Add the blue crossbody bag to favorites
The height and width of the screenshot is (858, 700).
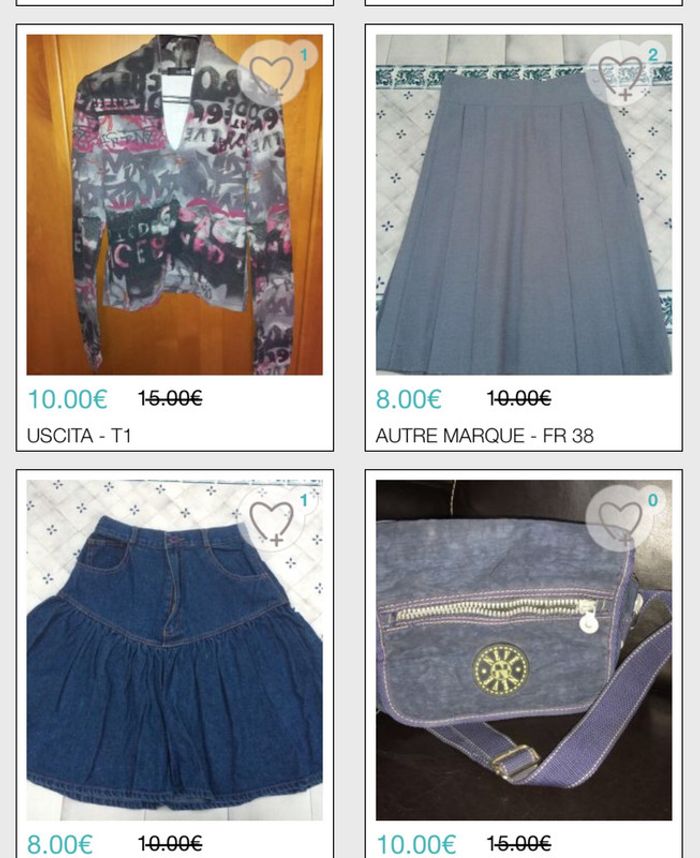point(620,521)
